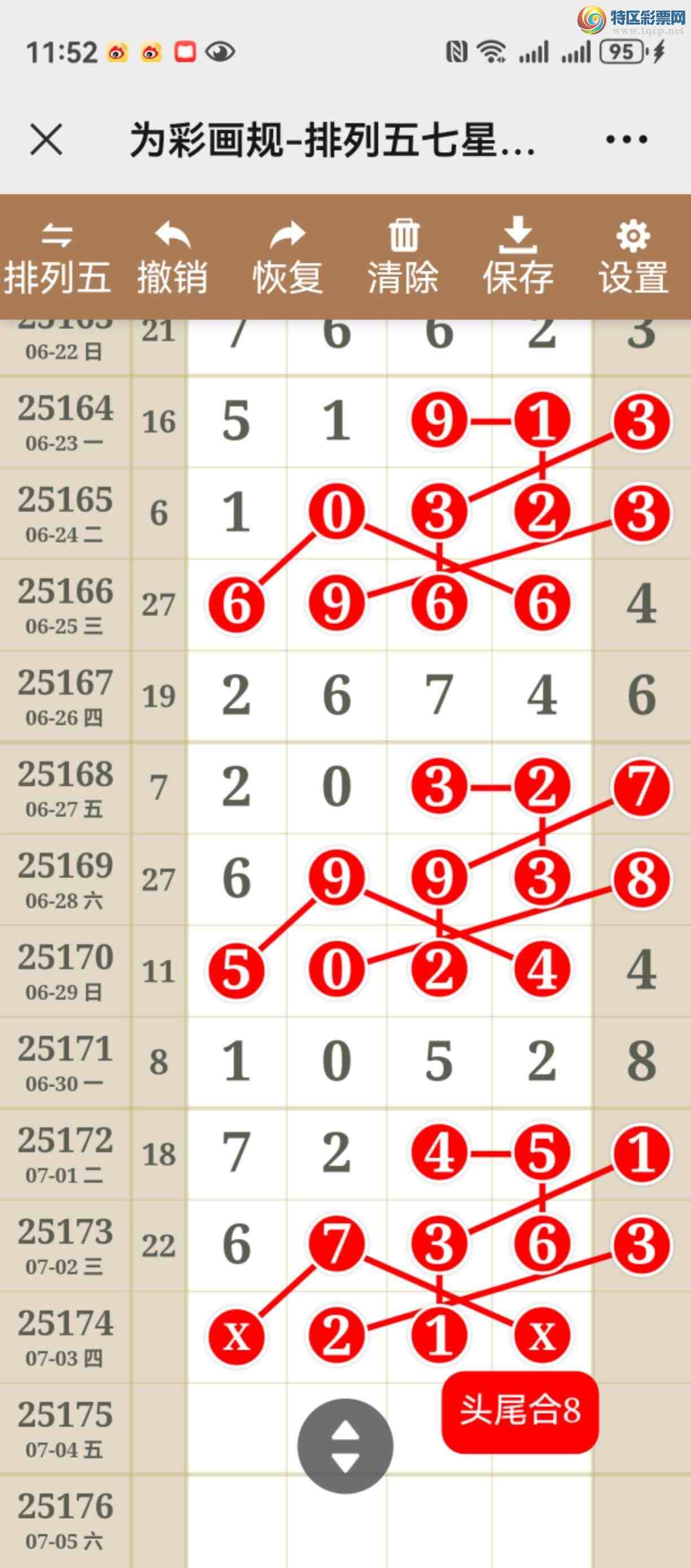691x1568 pixels.
Task: Open the three-dot overflow menu
Action: (x=626, y=140)
